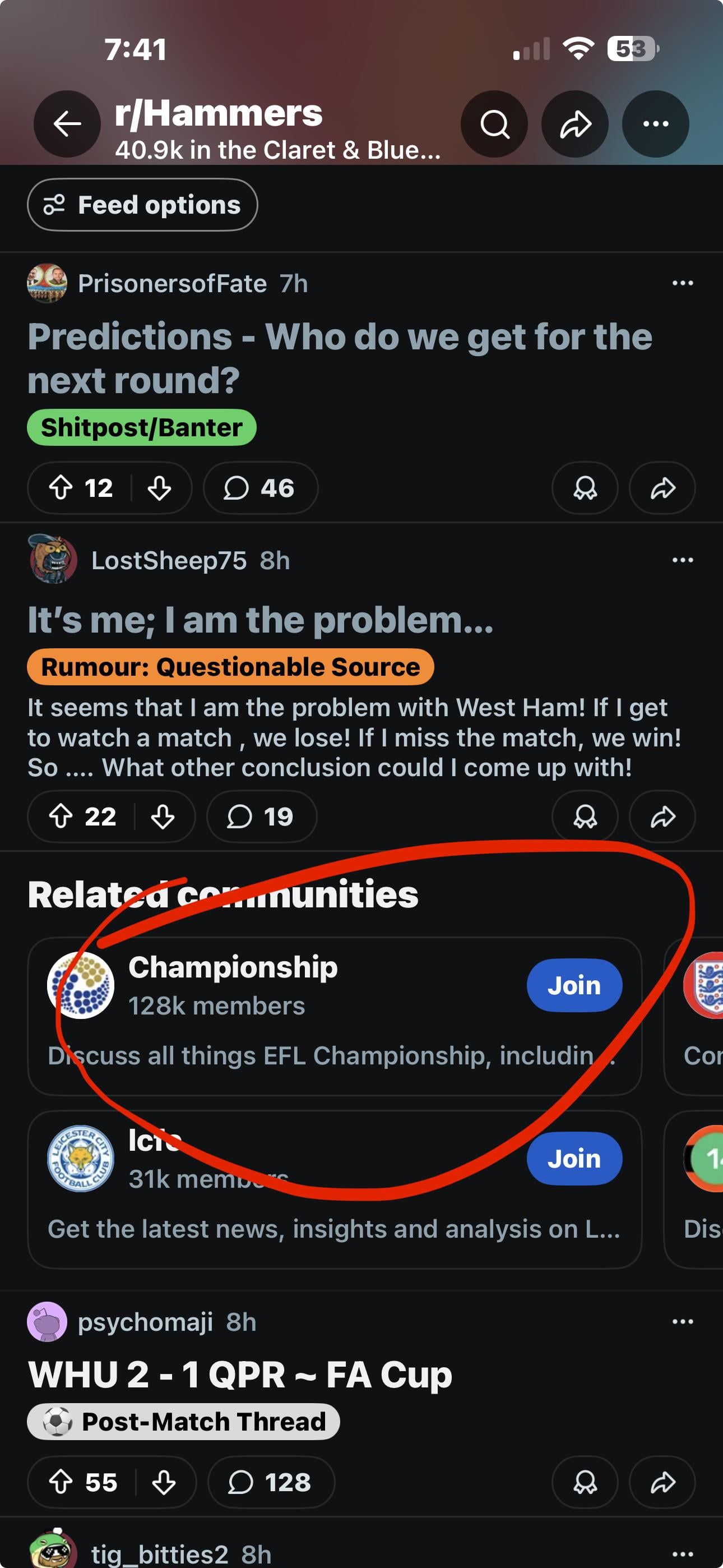The image size is (723, 1568).
Task: Upvote LostSheep75's post
Action: tap(61, 817)
